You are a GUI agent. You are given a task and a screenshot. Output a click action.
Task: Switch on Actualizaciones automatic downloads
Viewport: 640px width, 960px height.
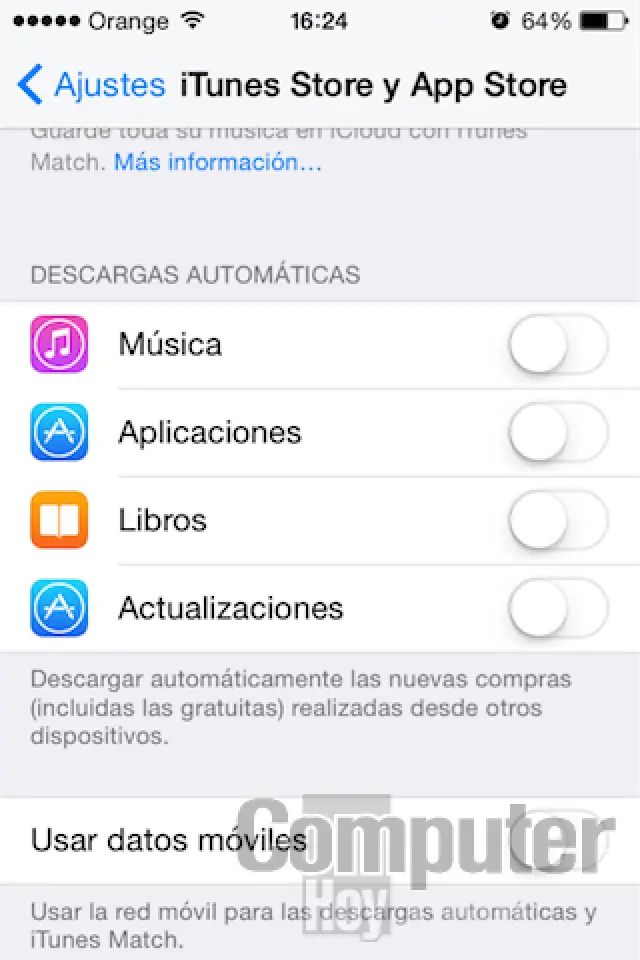coord(557,609)
